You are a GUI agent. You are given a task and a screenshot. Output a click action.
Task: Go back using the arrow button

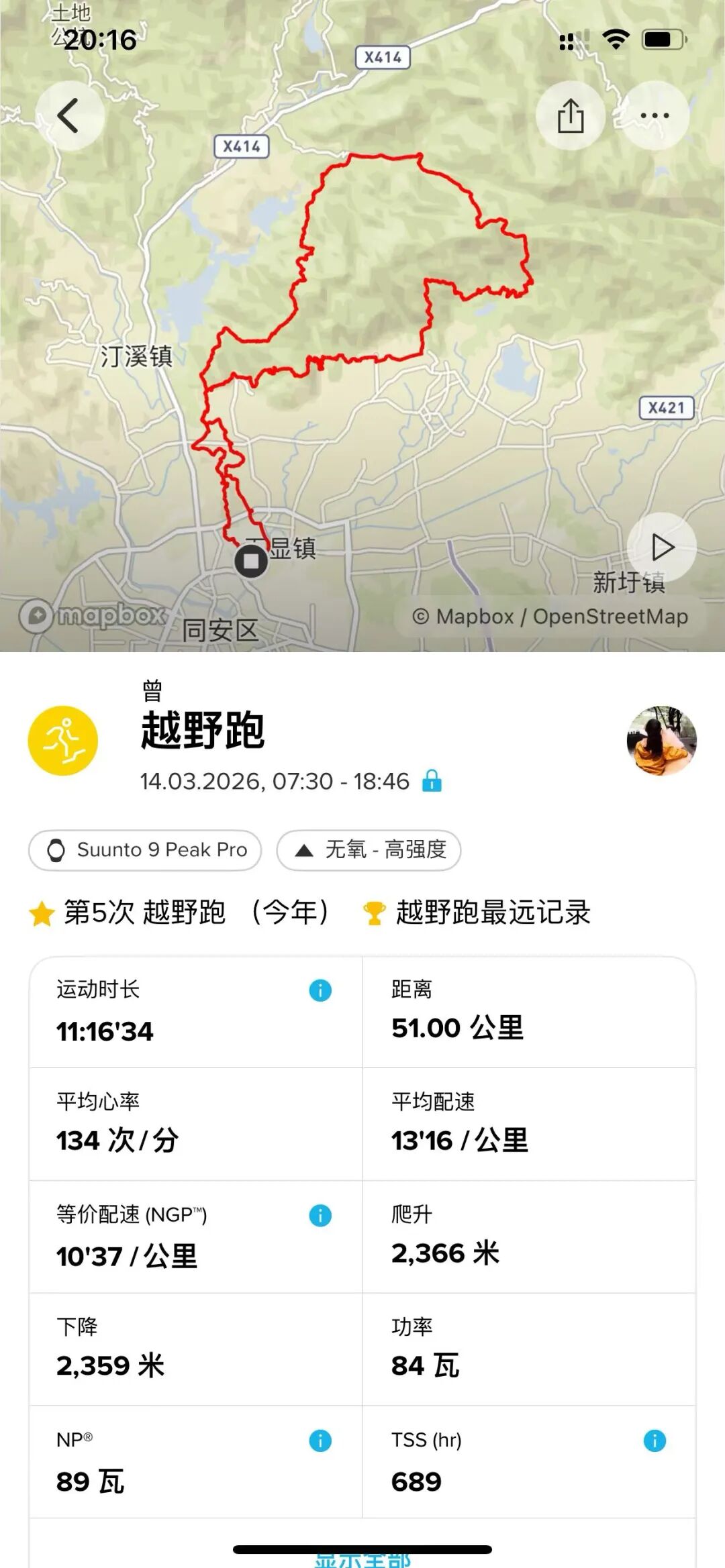coord(68,115)
